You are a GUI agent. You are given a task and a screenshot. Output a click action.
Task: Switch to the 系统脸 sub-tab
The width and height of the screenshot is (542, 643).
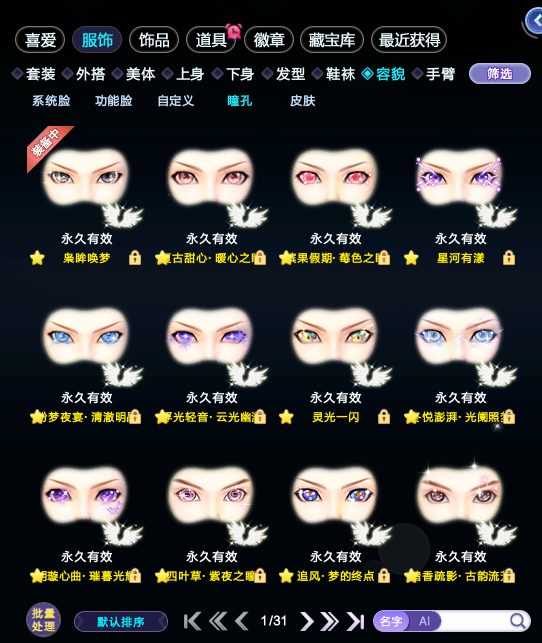coord(51,101)
